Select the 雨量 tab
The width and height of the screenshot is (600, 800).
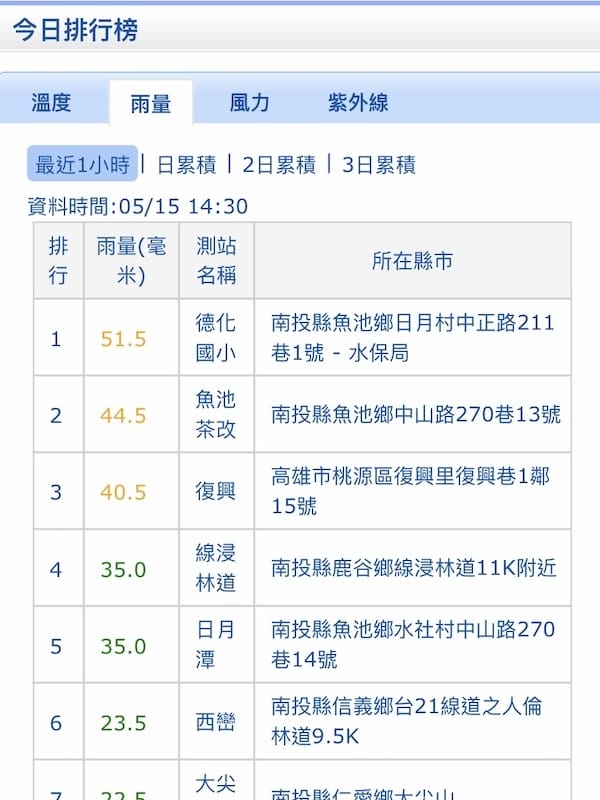point(150,103)
